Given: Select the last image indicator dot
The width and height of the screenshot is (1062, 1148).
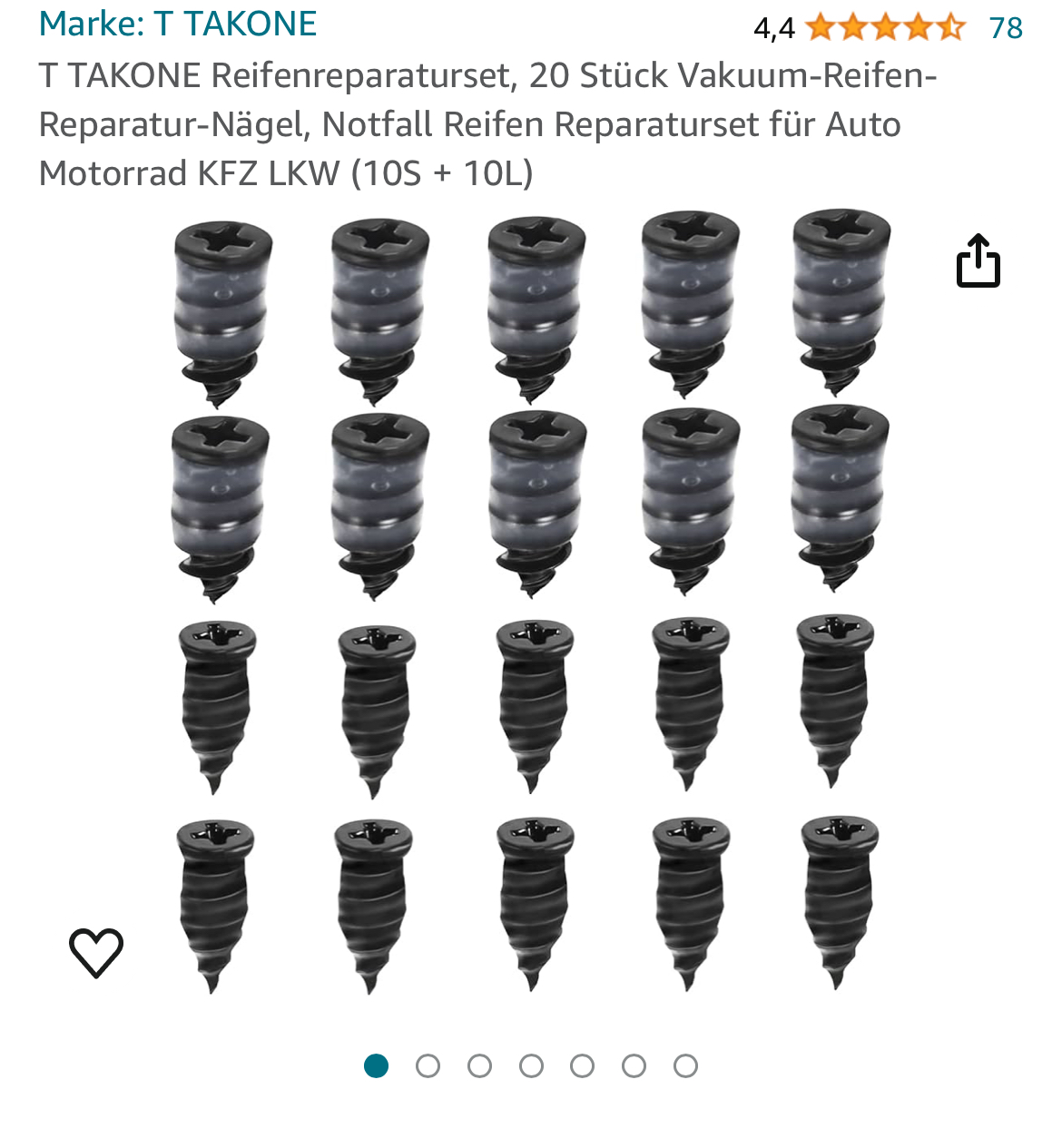Looking at the screenshot, I should point(685,1065).
